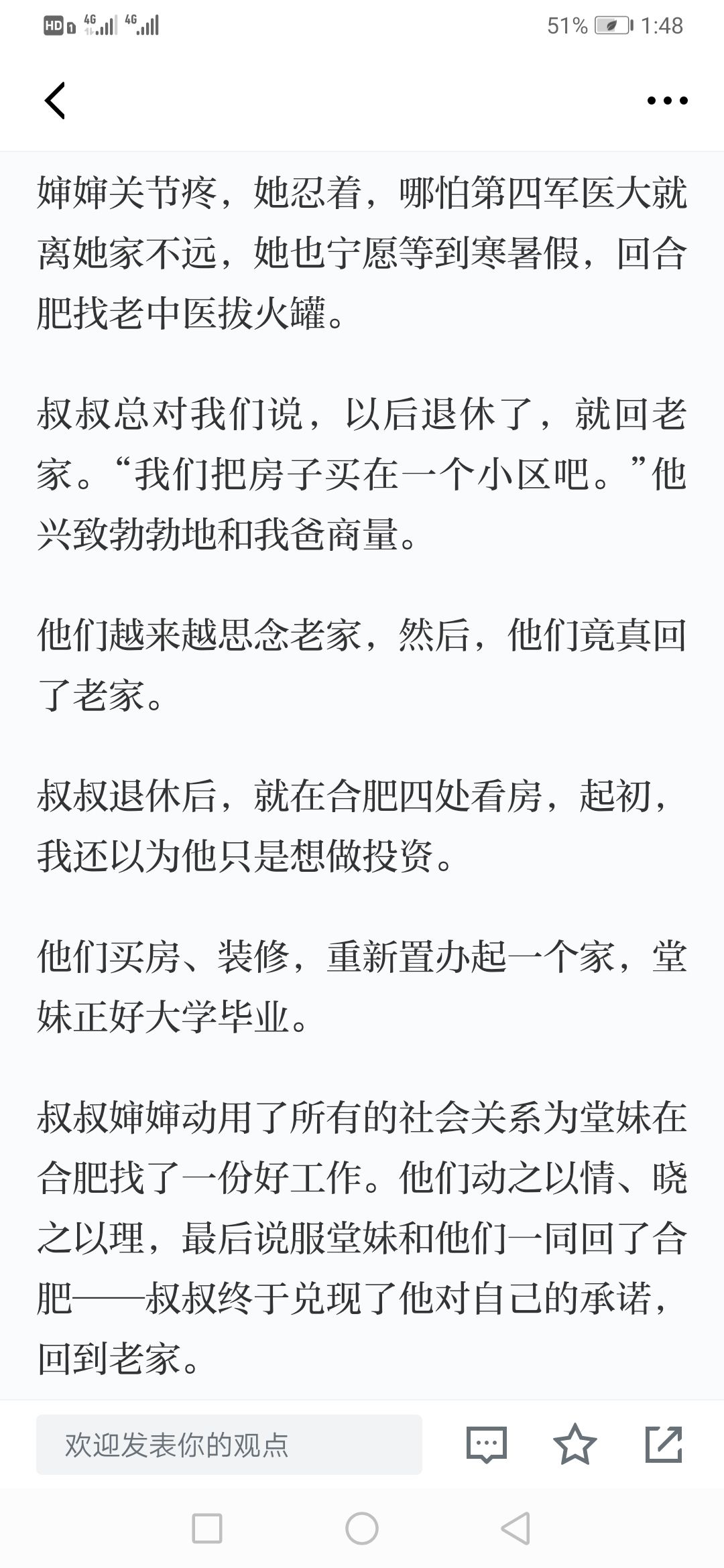Open the three-dot overflow menu
This screenshot has width=724, height=1568.
pos(667,101)
